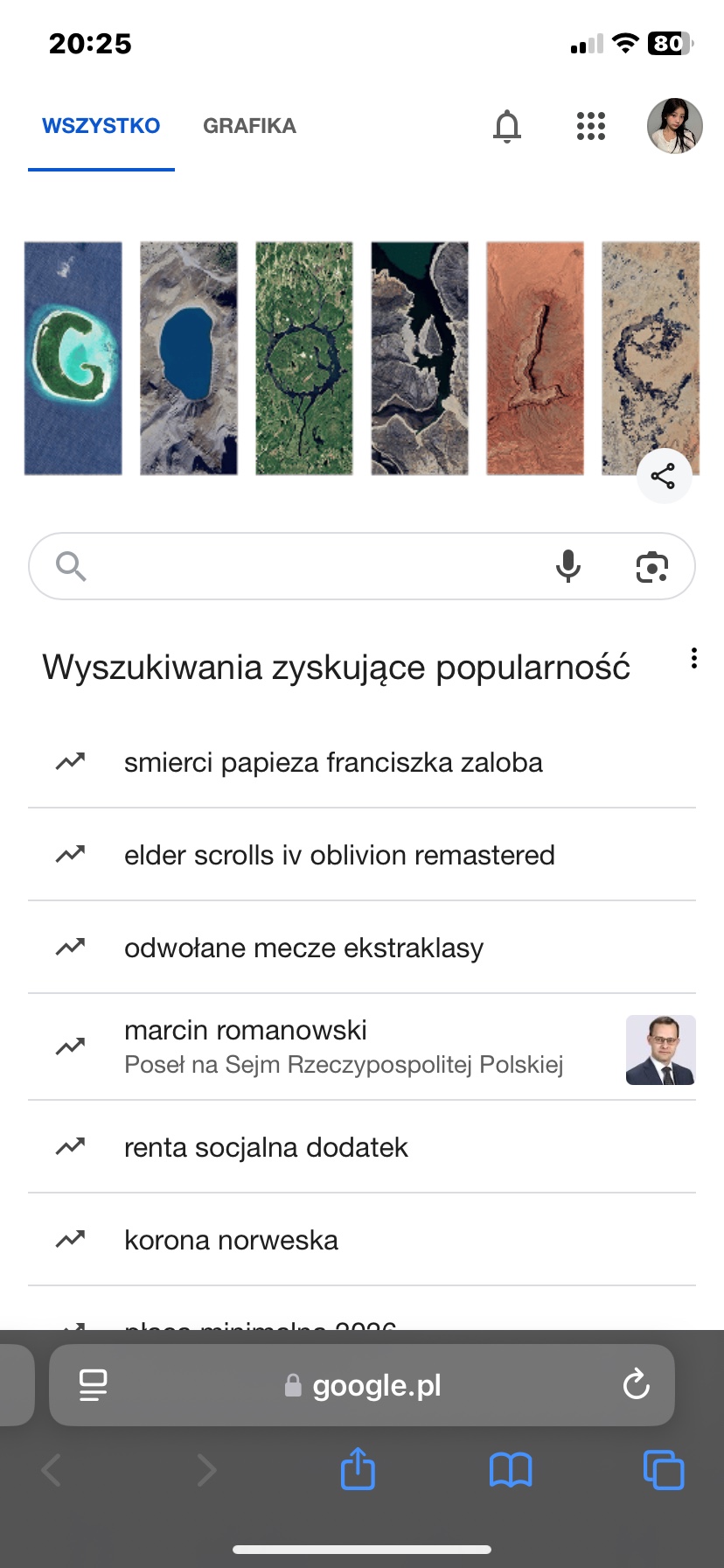This screenshot has width=724, height=1568.
Task: Open the Google apps grid
Action: 591,126
